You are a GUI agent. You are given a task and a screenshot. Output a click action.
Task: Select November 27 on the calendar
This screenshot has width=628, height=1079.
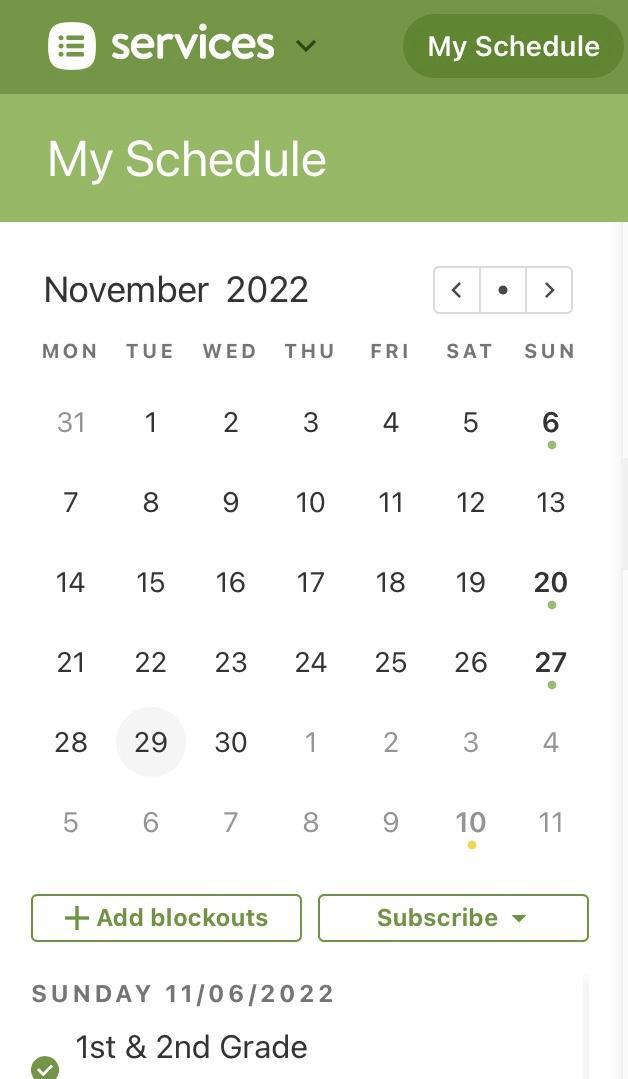click(x=550, y=662)
